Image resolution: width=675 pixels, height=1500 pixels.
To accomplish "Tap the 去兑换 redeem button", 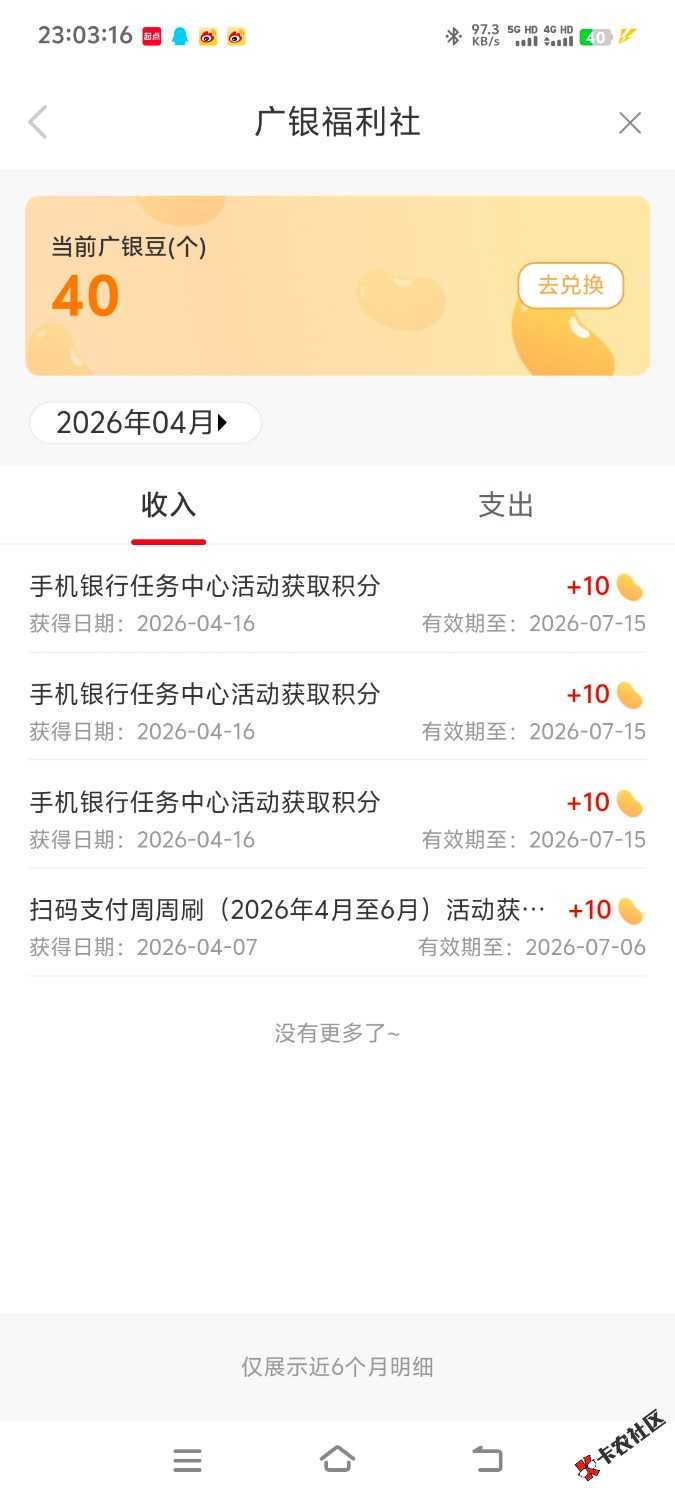I will tap(570, 285).
